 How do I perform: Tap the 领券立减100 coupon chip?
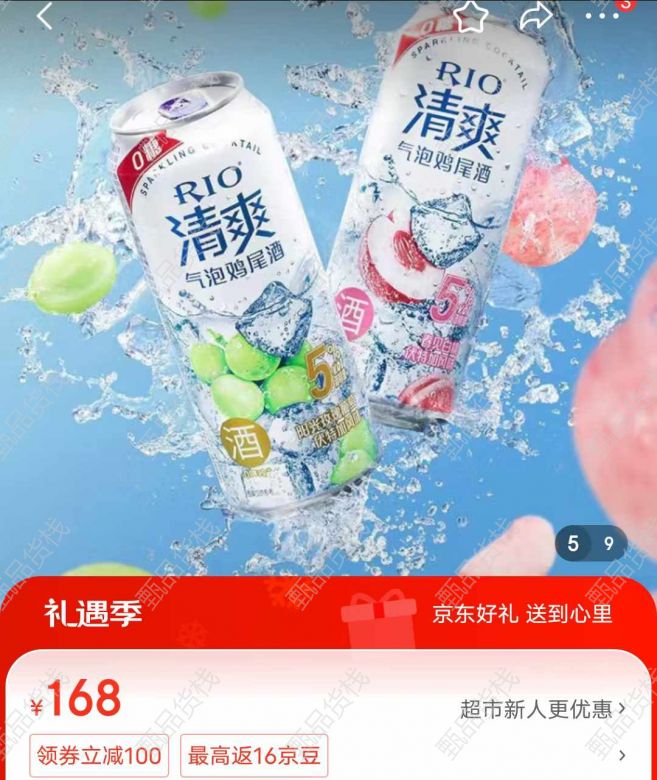(99, 756)
